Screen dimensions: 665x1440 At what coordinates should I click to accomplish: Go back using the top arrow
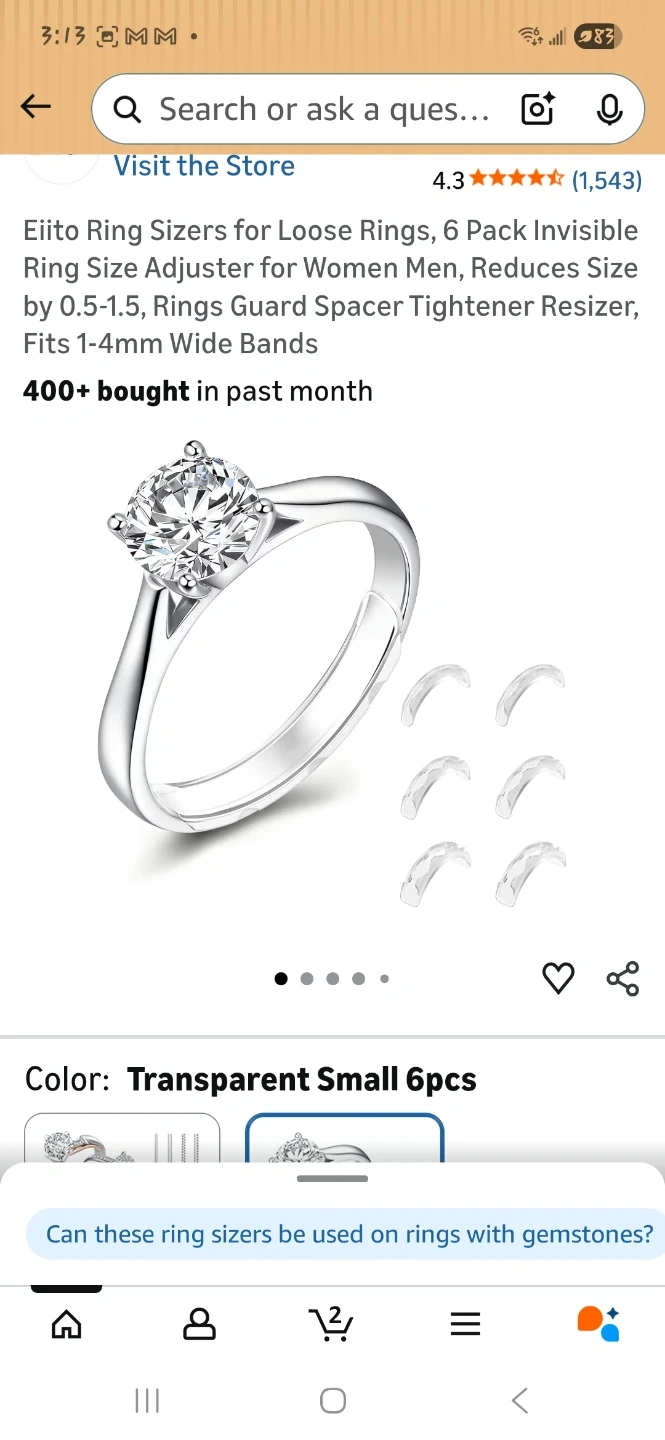[x=36, y=107]
